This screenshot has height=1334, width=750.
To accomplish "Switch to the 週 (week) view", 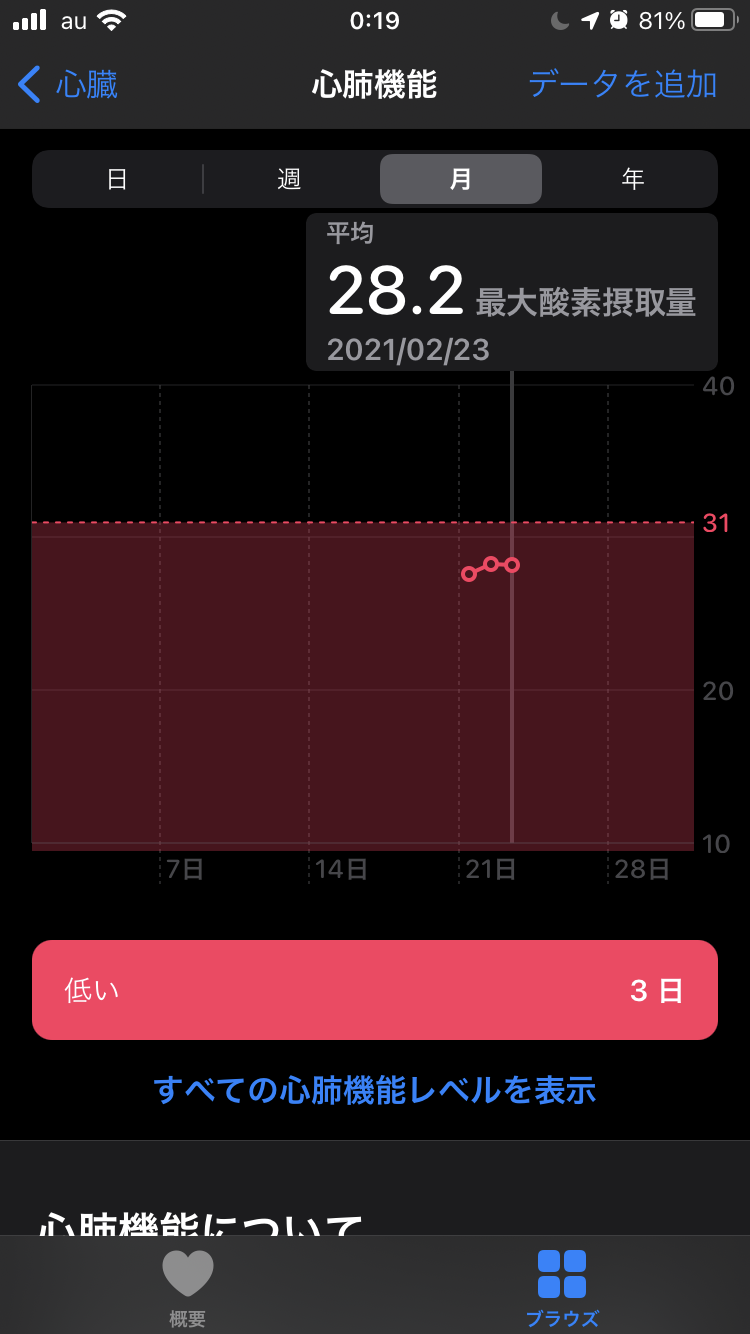I will click(x=289, y=179).
